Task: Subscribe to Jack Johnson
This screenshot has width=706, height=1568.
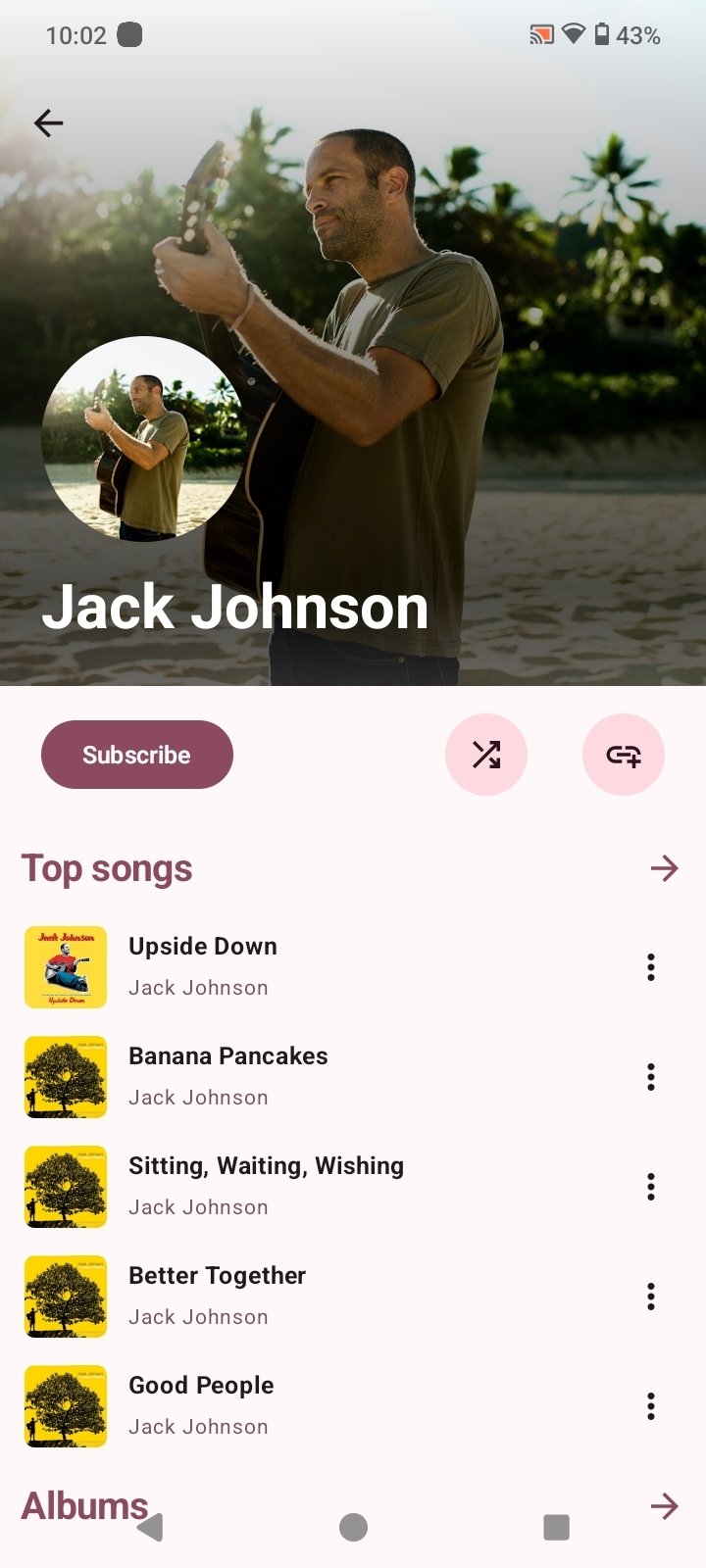Action: (136, 755)
